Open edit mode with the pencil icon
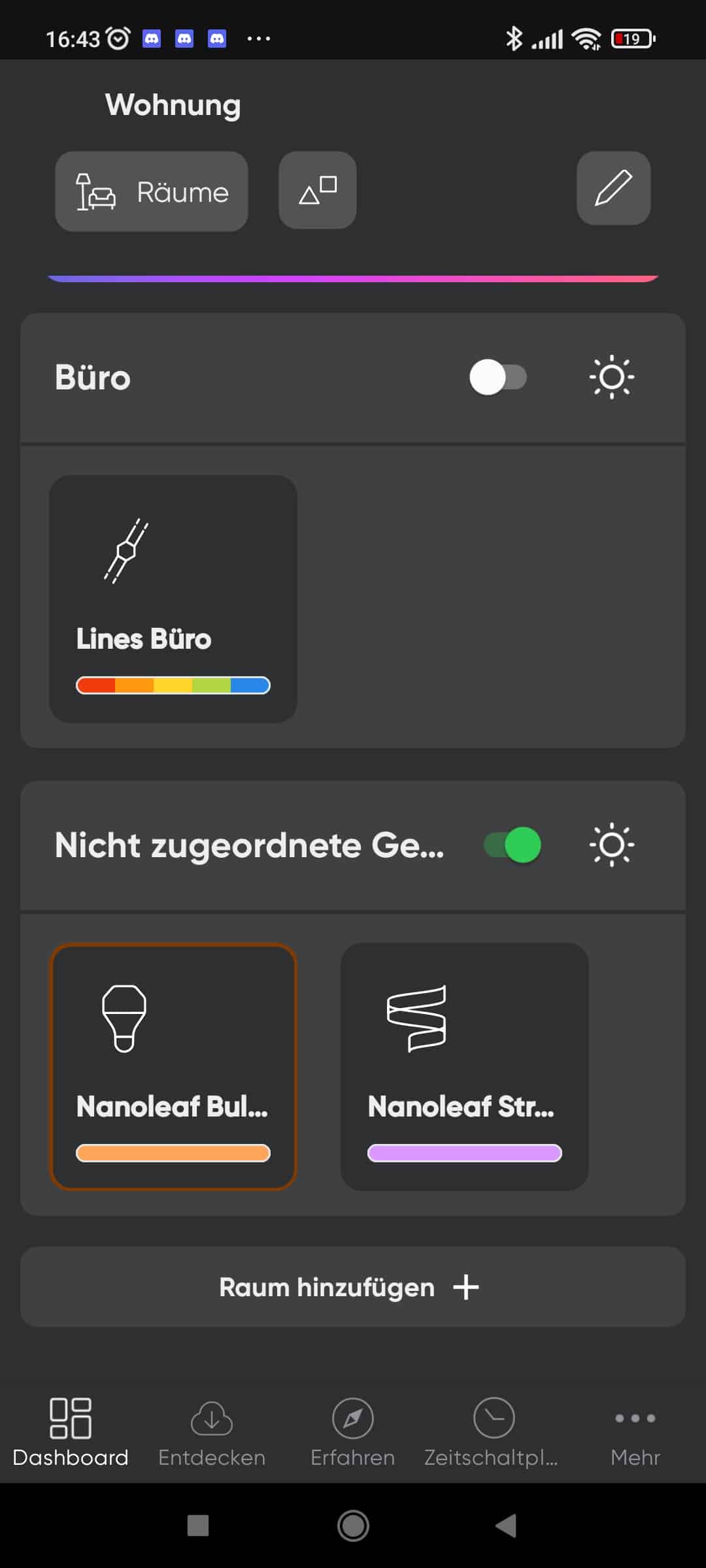 click(613, 188)
